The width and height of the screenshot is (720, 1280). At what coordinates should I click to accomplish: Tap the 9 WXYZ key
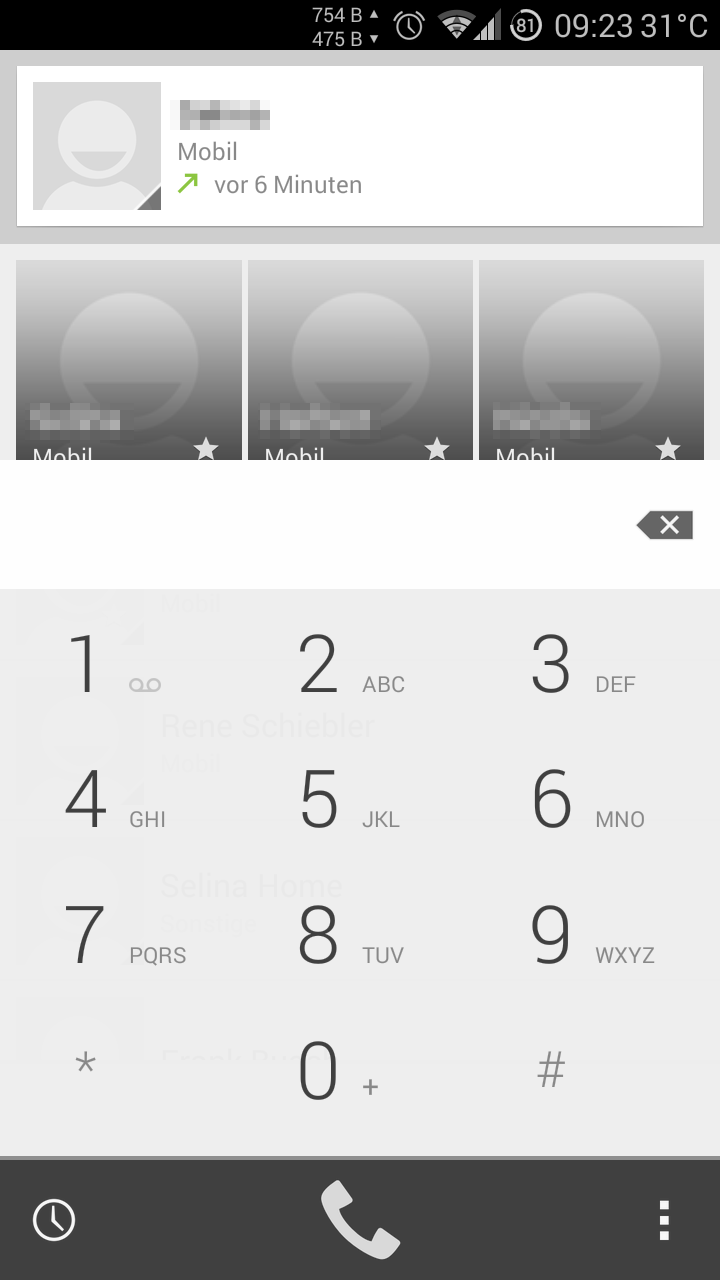point(592,936)
